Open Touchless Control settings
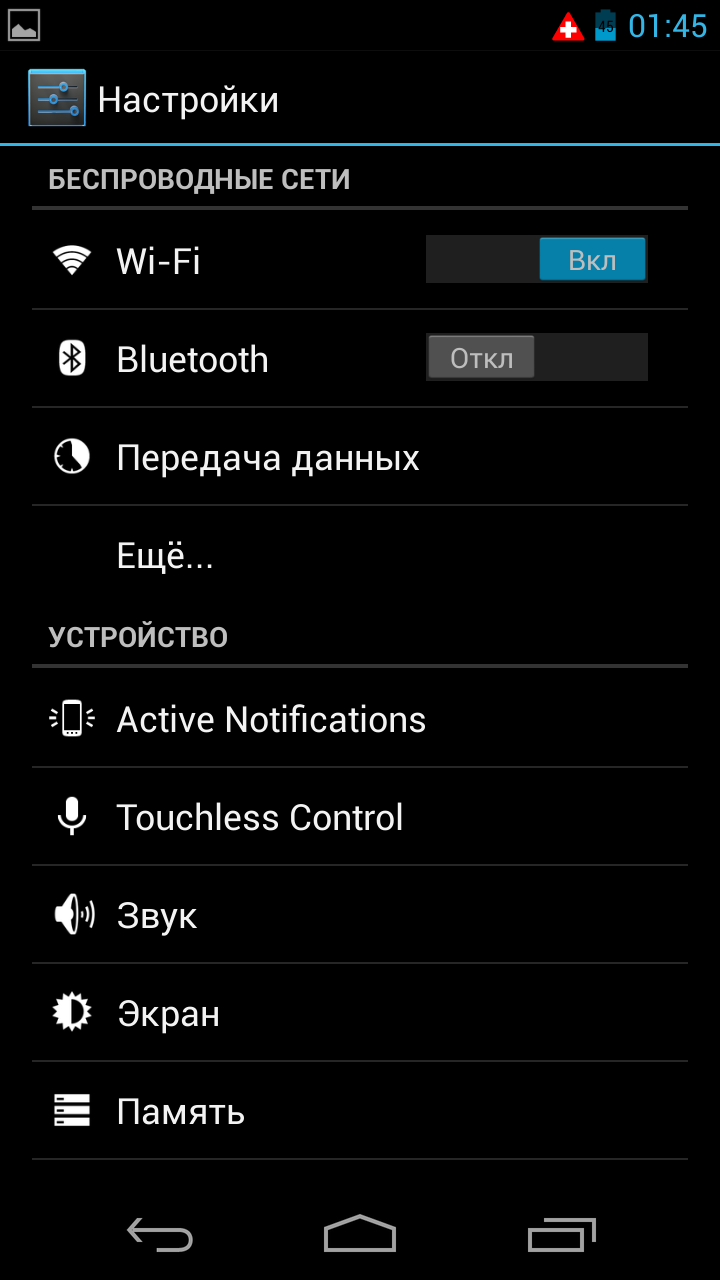This screenshot has width=720, height=1280. click(360, 817)
